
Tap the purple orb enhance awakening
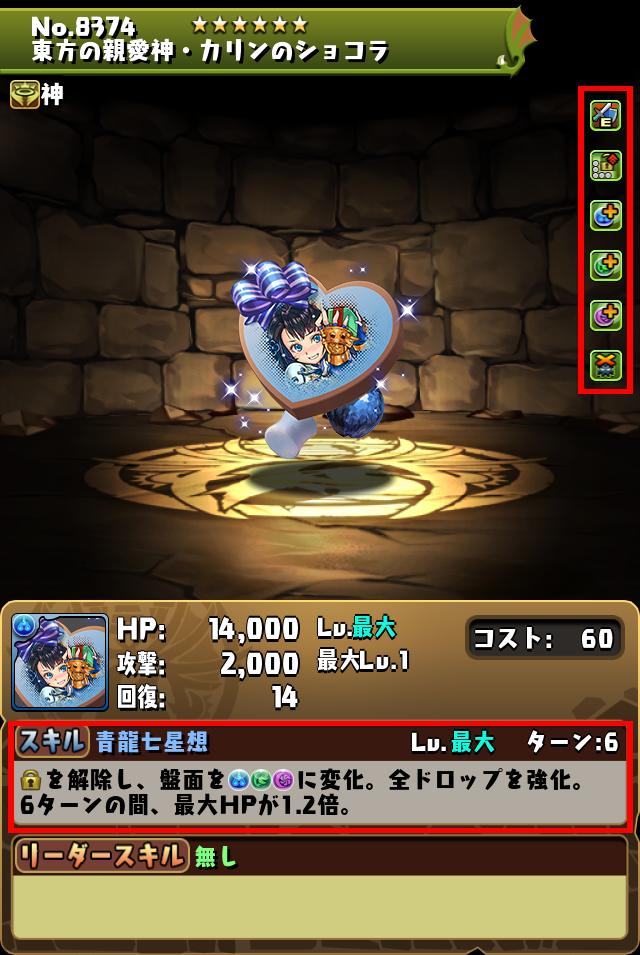(605, 316)
